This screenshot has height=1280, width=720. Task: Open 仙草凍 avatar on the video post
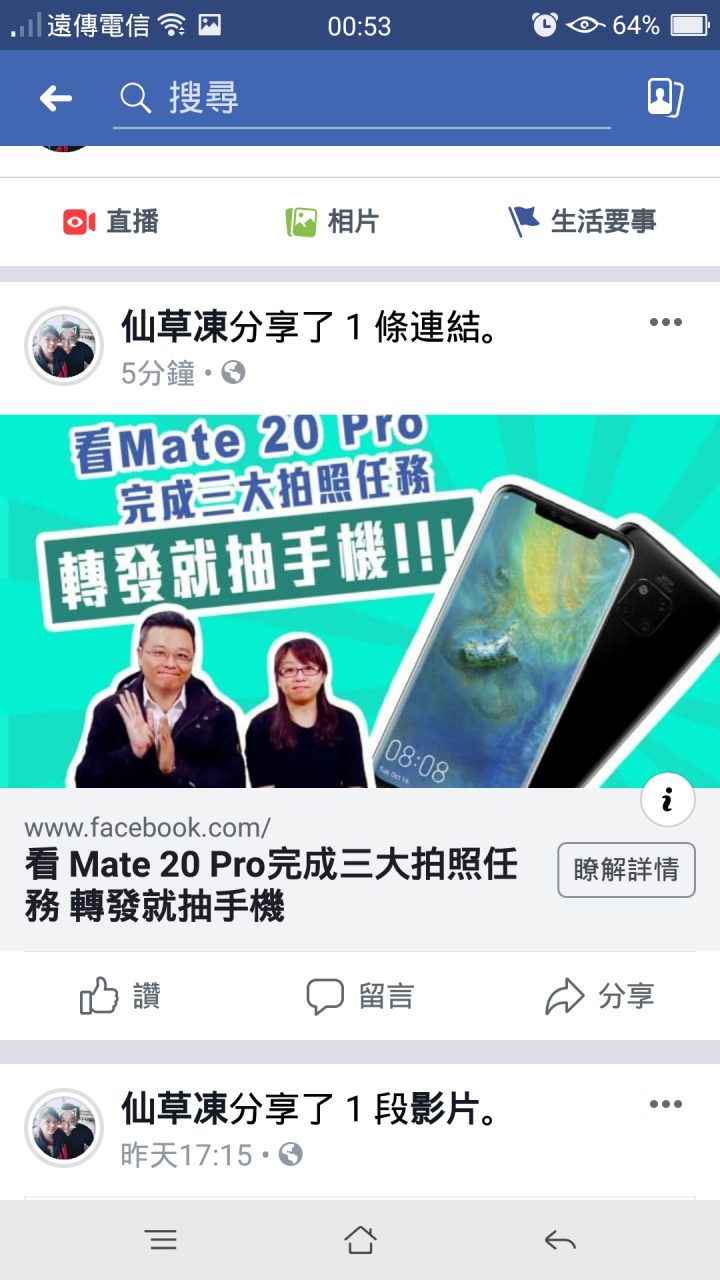click(64, 1128)
